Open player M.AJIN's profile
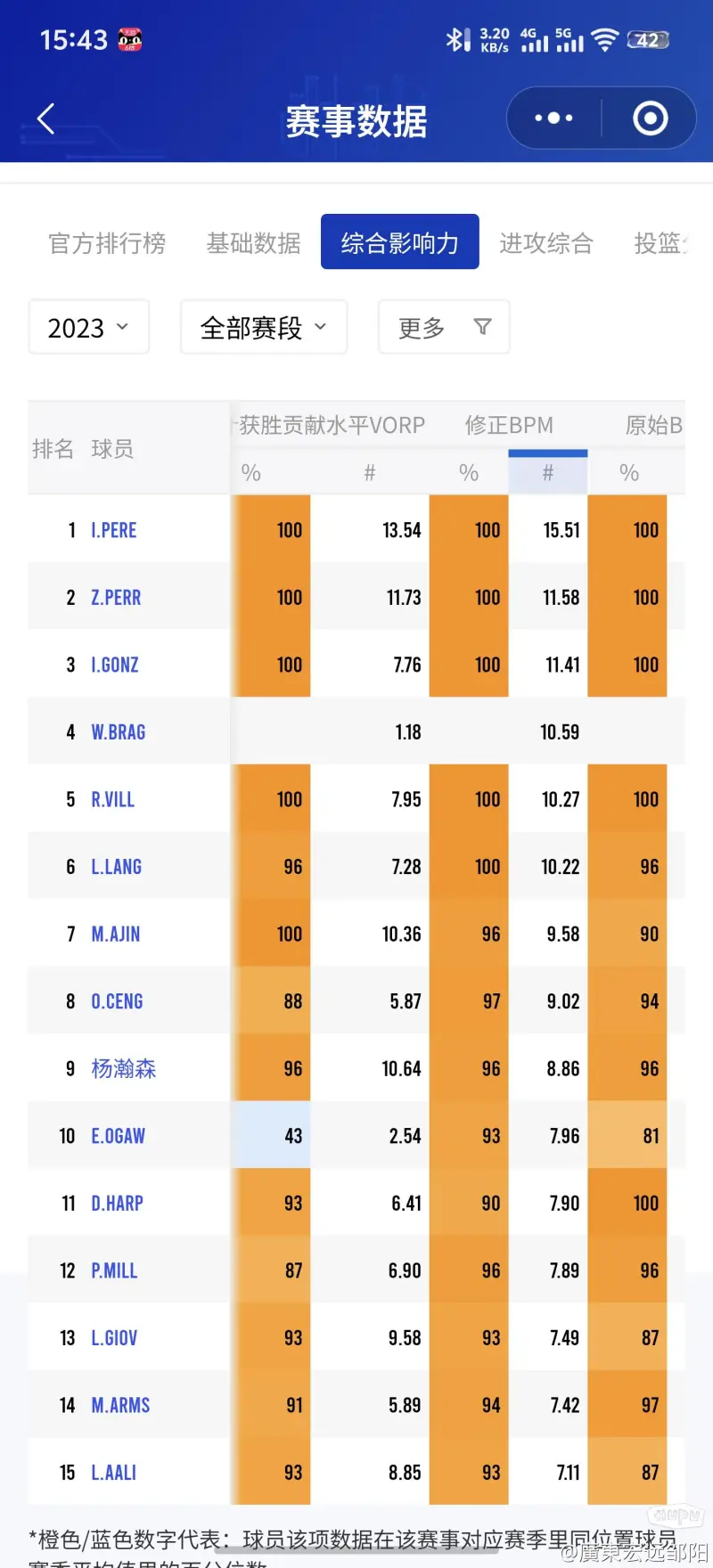 (x=116, y=935)
